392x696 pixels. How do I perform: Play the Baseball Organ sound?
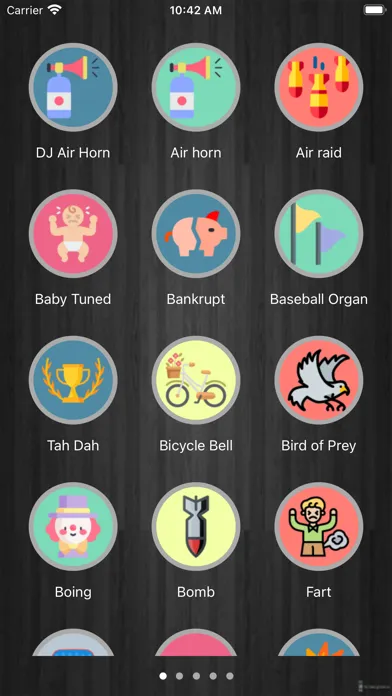[319, 233]
